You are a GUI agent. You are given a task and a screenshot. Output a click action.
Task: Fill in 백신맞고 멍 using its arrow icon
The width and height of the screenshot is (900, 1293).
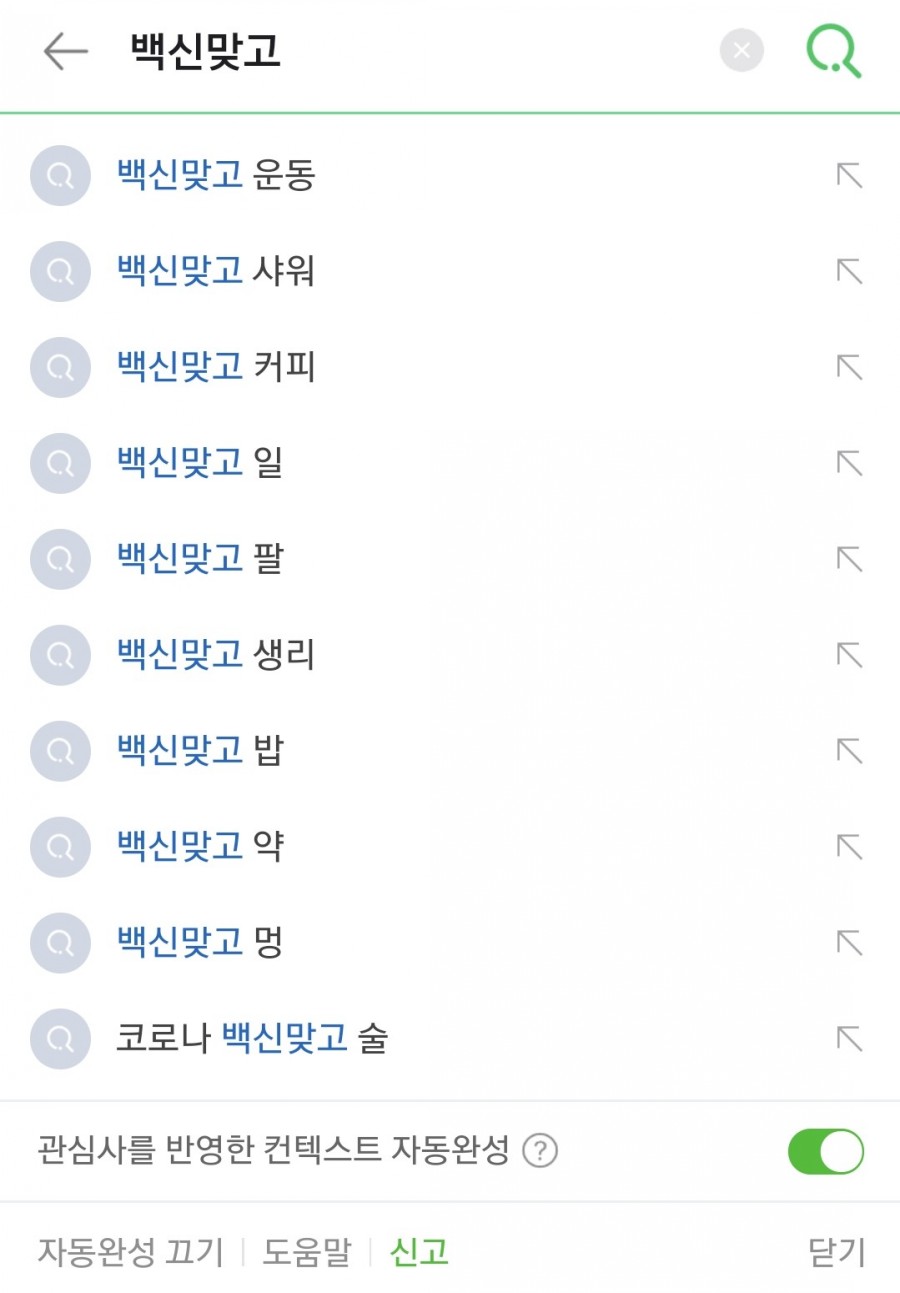coord(849,943)
